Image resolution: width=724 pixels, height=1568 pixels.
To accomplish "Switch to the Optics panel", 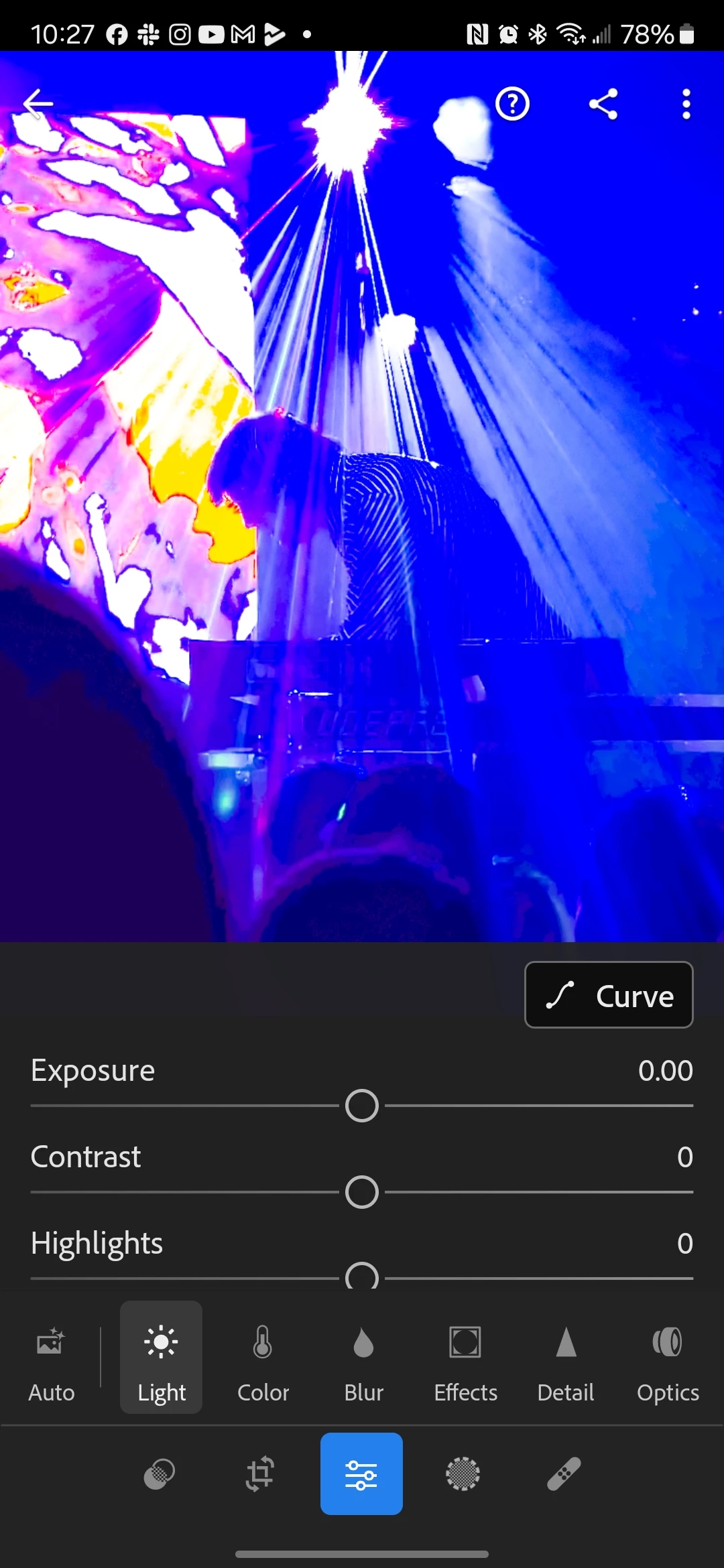I will pyautogui.click(x=668, y=1358).
